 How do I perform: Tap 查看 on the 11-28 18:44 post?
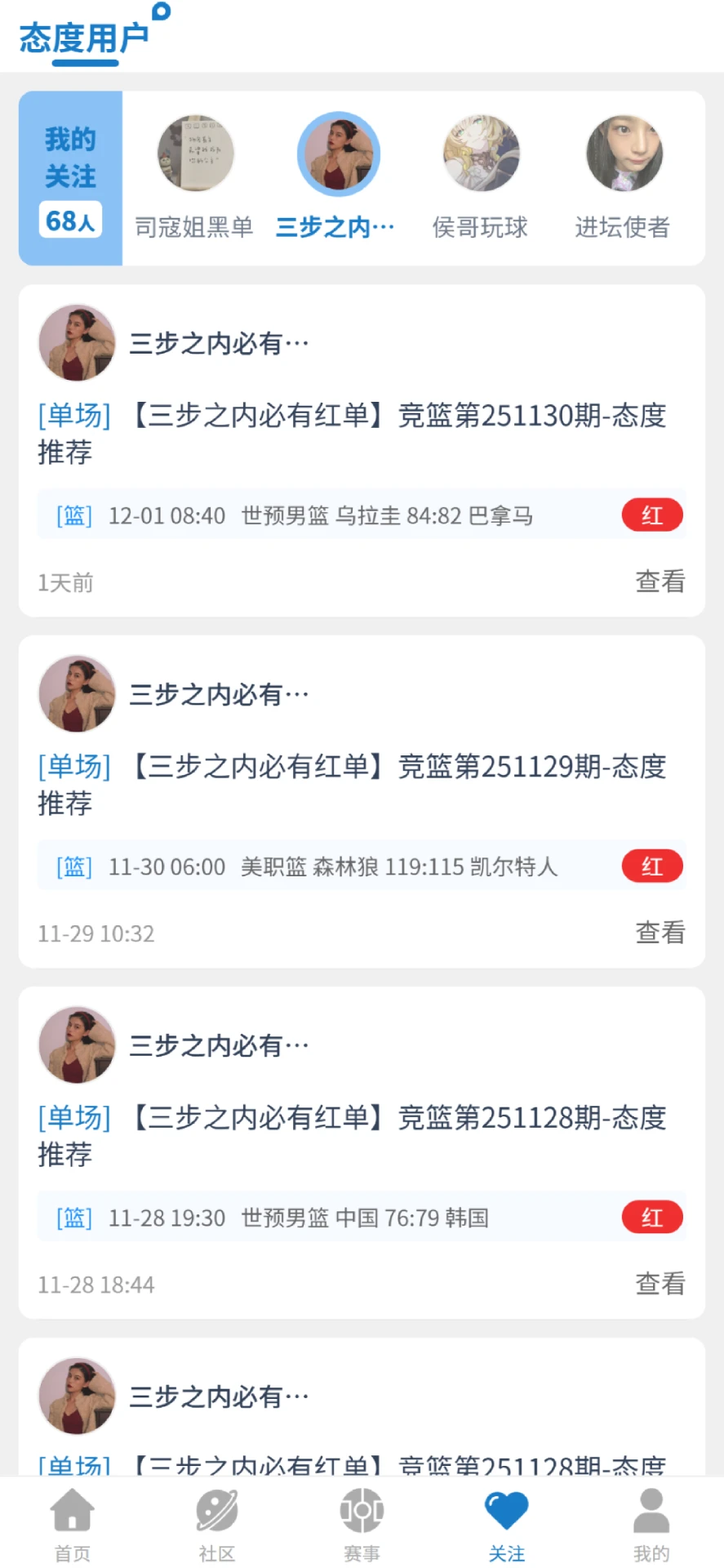(x=660, y=1284)
